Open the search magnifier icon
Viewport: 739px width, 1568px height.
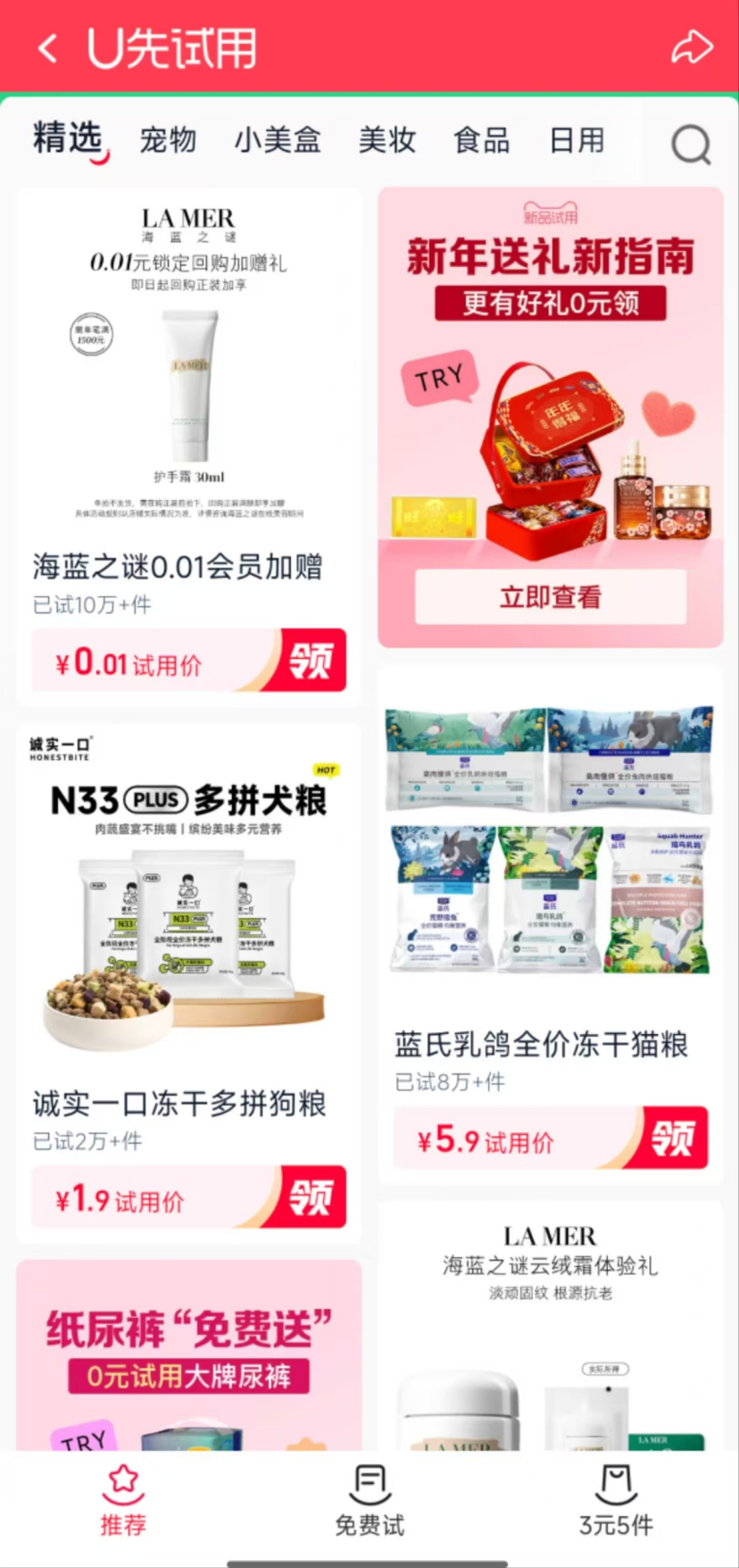coord(691,143)
